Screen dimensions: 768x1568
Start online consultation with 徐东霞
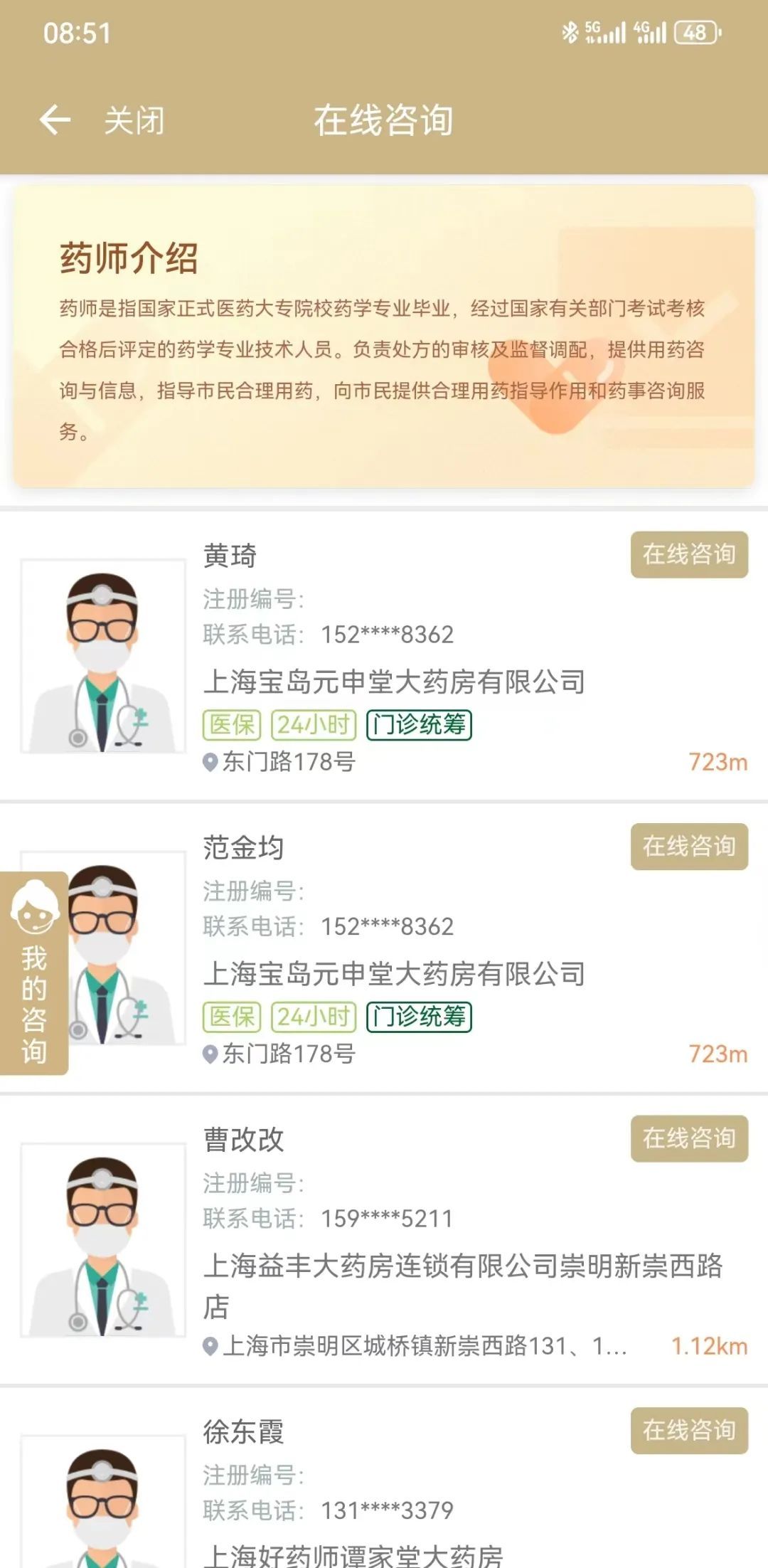(x=688, y=1430)
